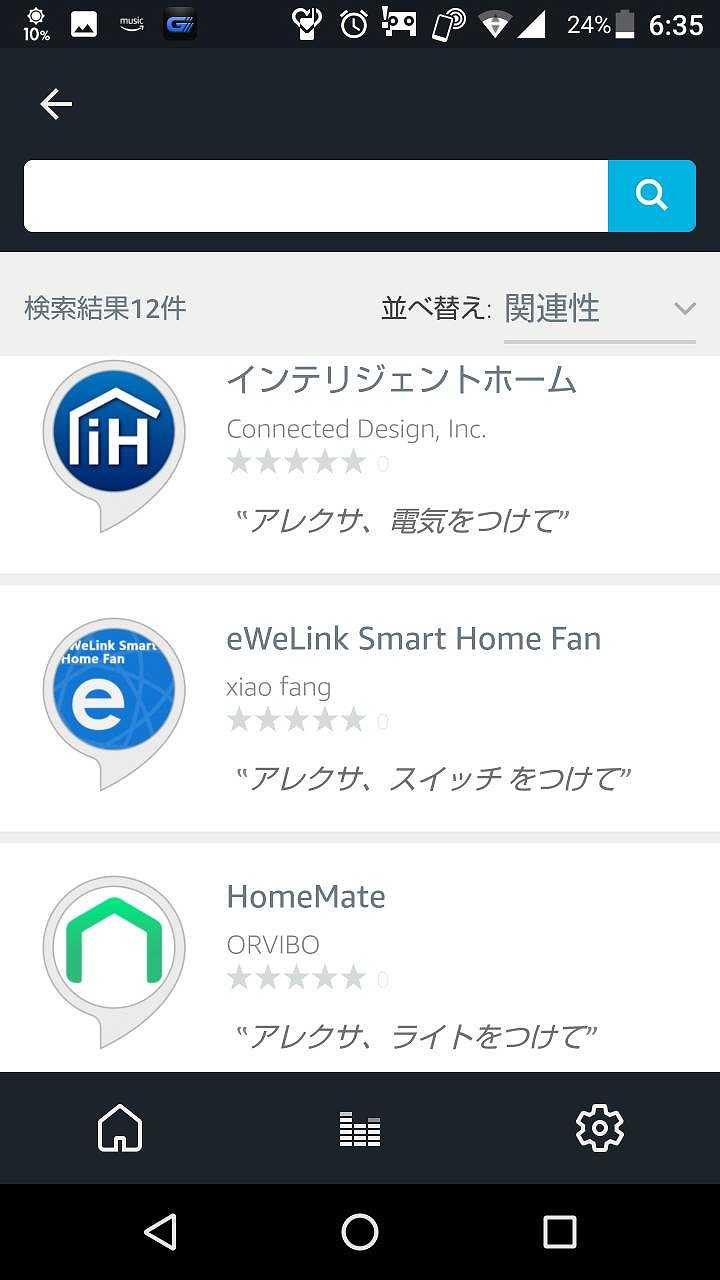Open the settings gear tab

tap(600, 1128)
